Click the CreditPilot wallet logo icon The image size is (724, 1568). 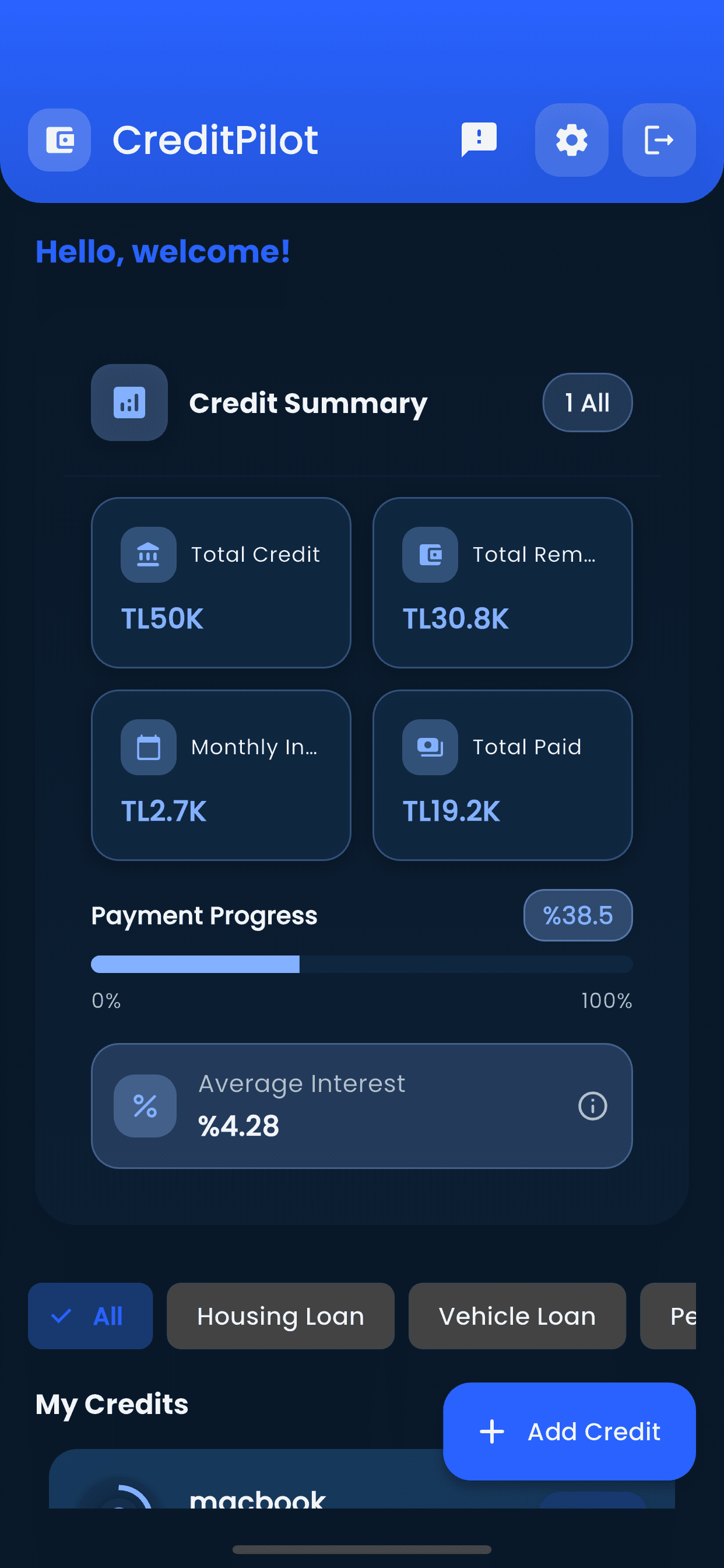(59, 139)
